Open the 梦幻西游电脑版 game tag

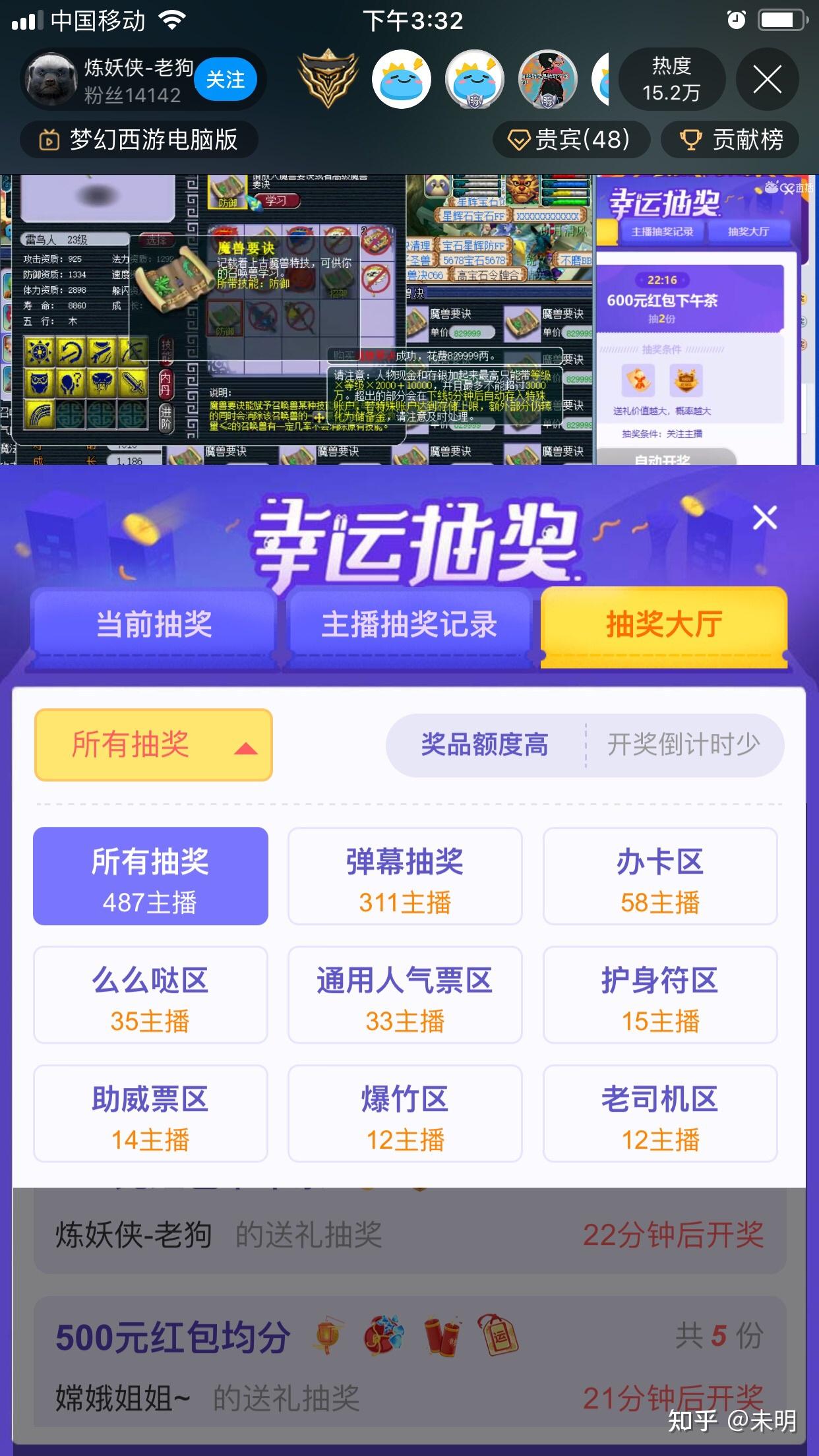click(x=139, y=140)
